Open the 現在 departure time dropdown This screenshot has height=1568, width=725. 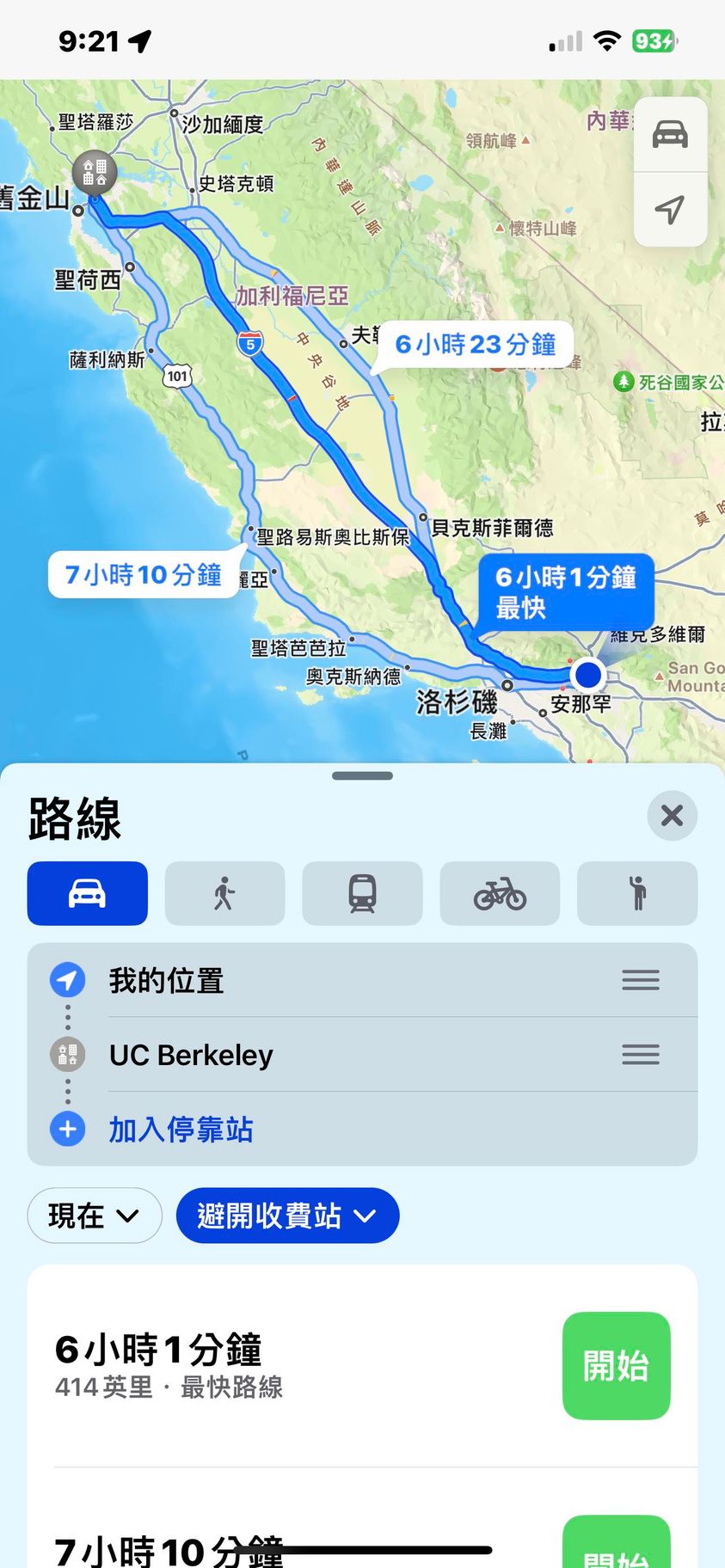pos(94,1216)
